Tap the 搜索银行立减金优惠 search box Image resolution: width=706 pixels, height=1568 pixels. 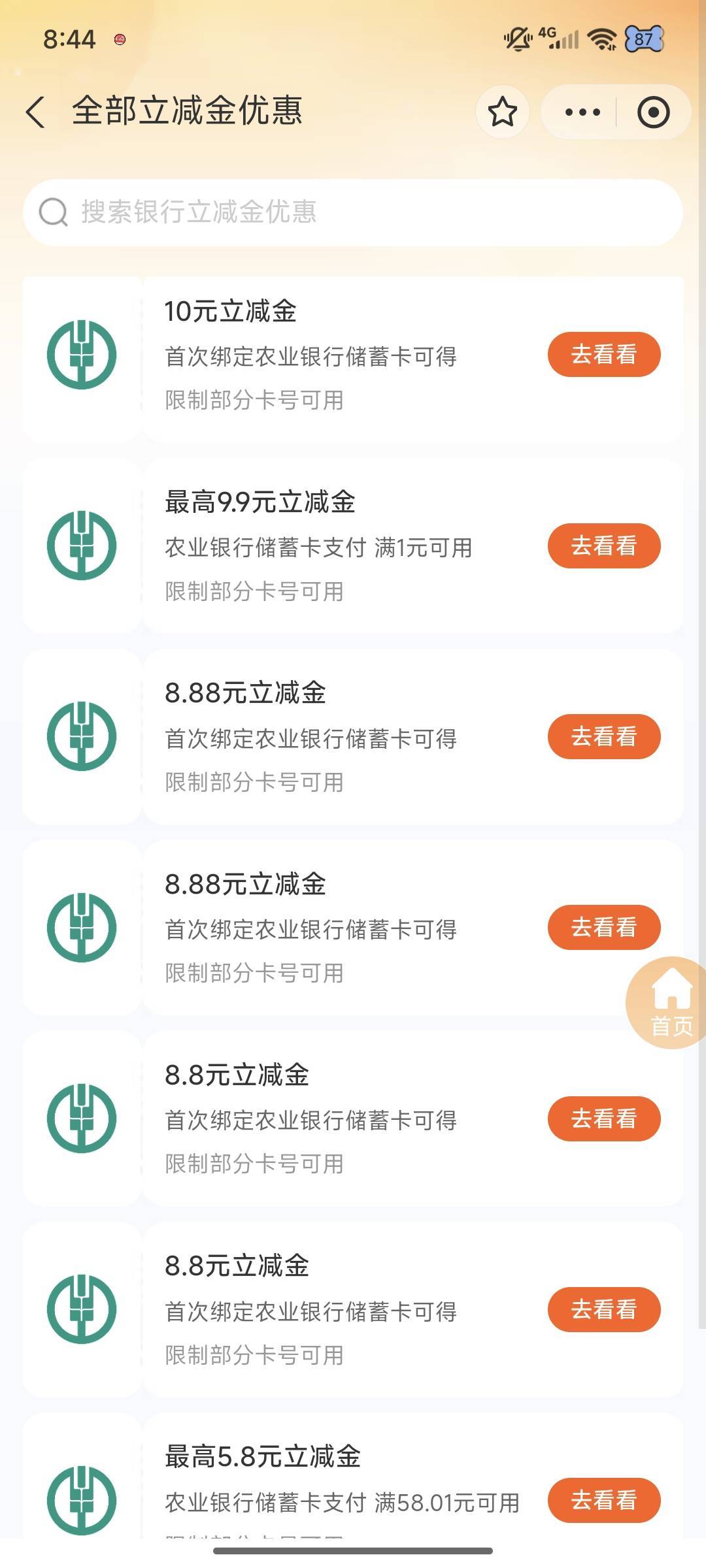(x=353, y=212)
